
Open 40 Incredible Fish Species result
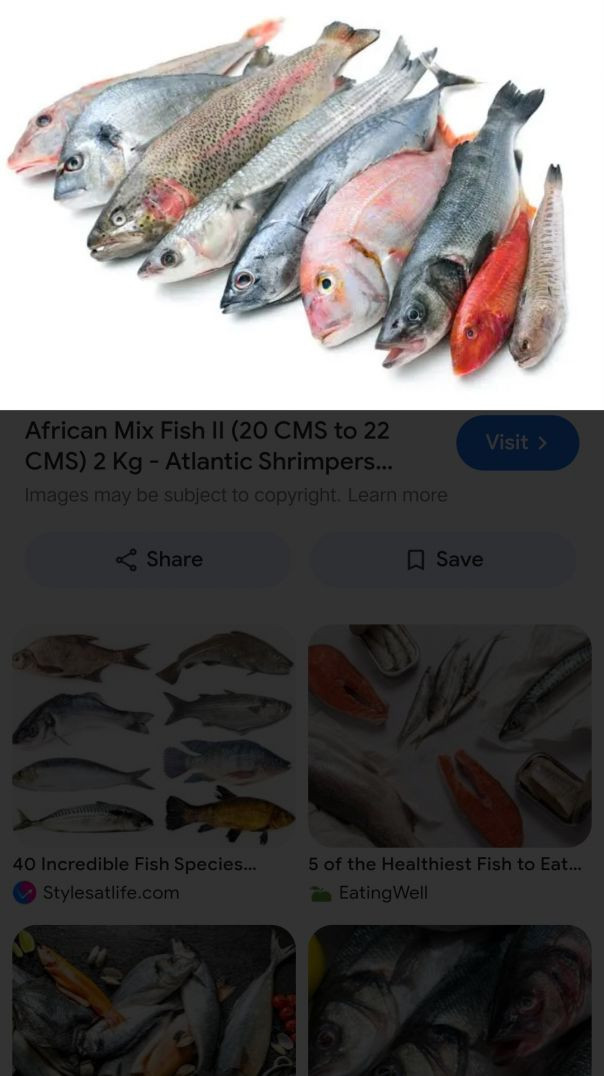coord(153,736)
